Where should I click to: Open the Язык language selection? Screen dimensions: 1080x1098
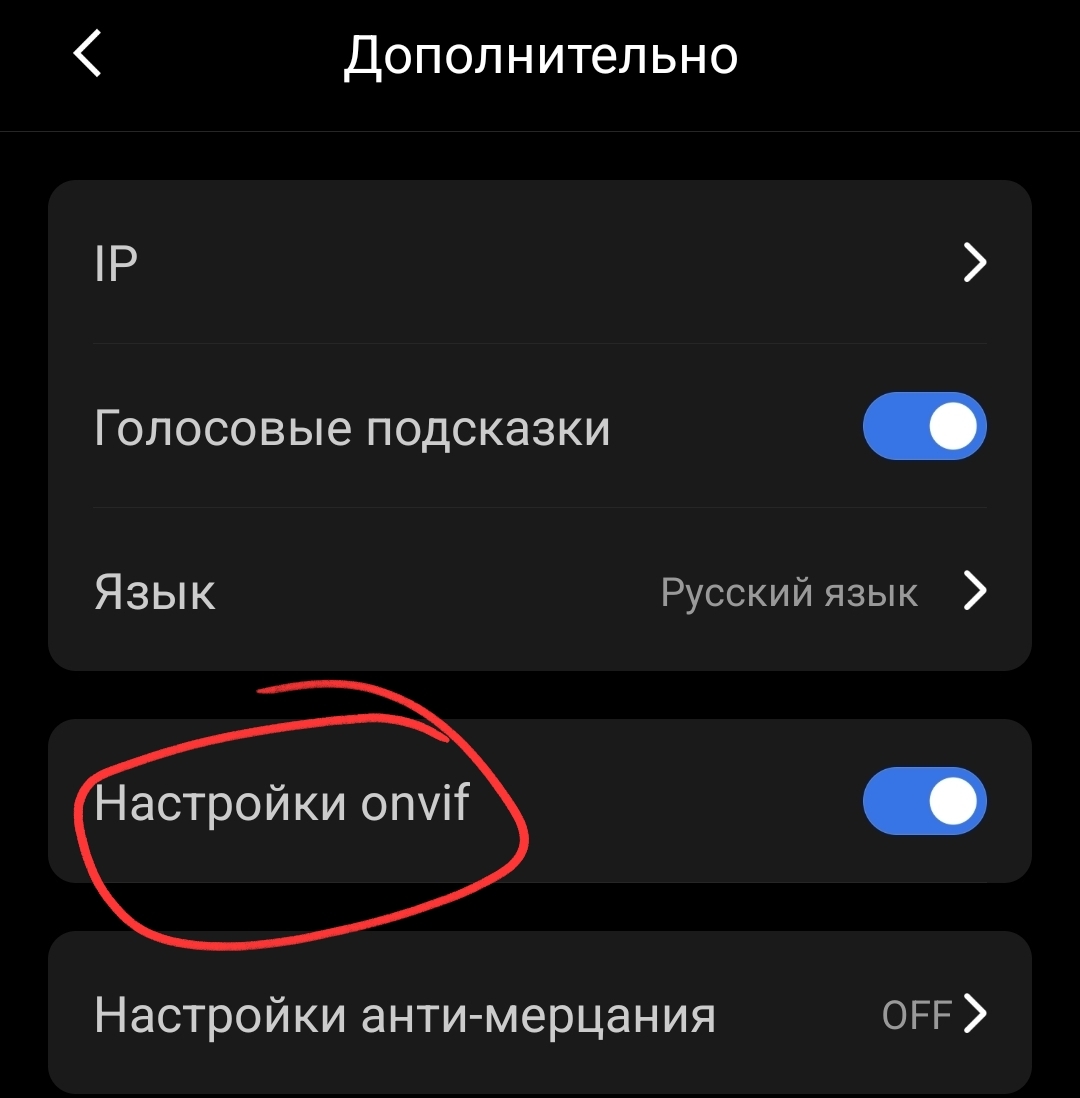pos(540,591)
